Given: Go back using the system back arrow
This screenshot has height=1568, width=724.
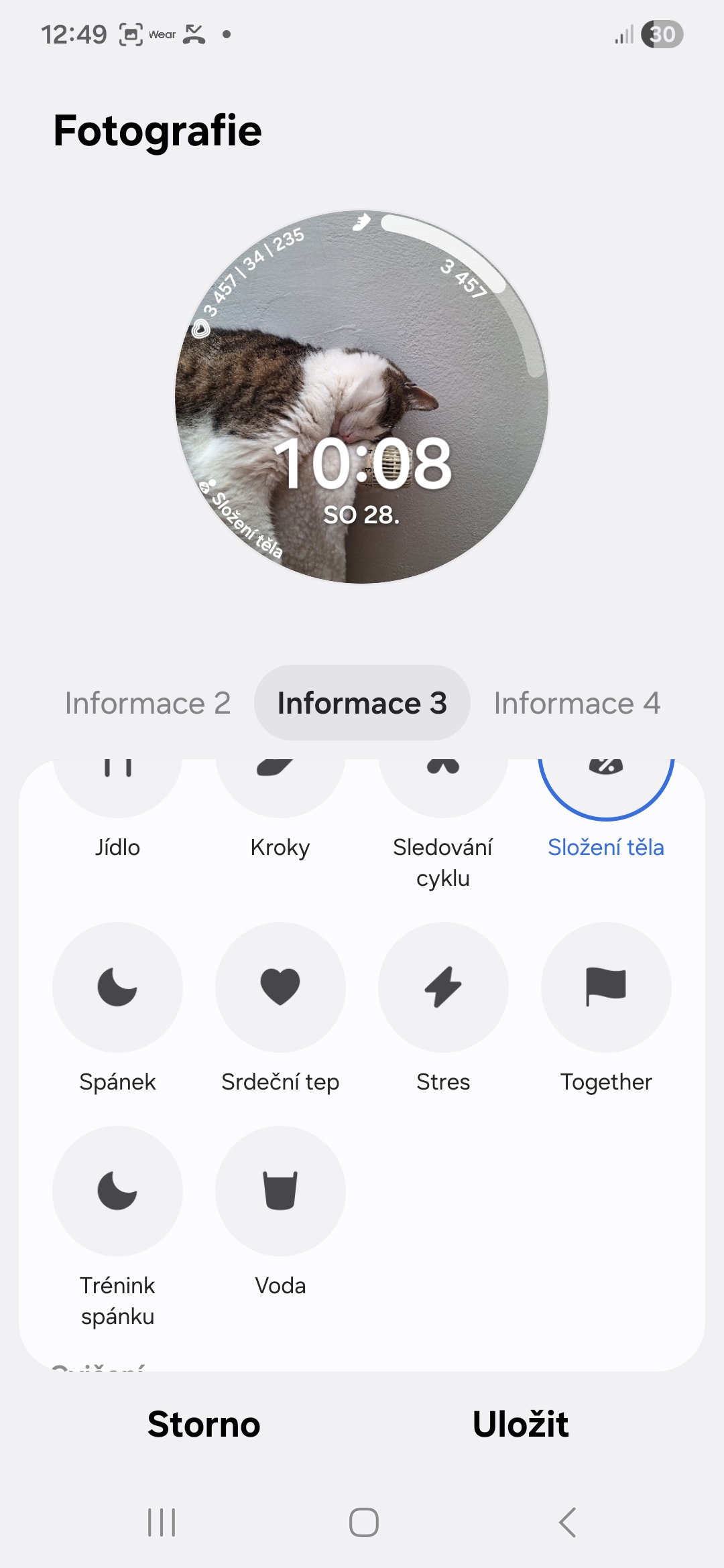Looking at the screenshot, I should 567,1522.
